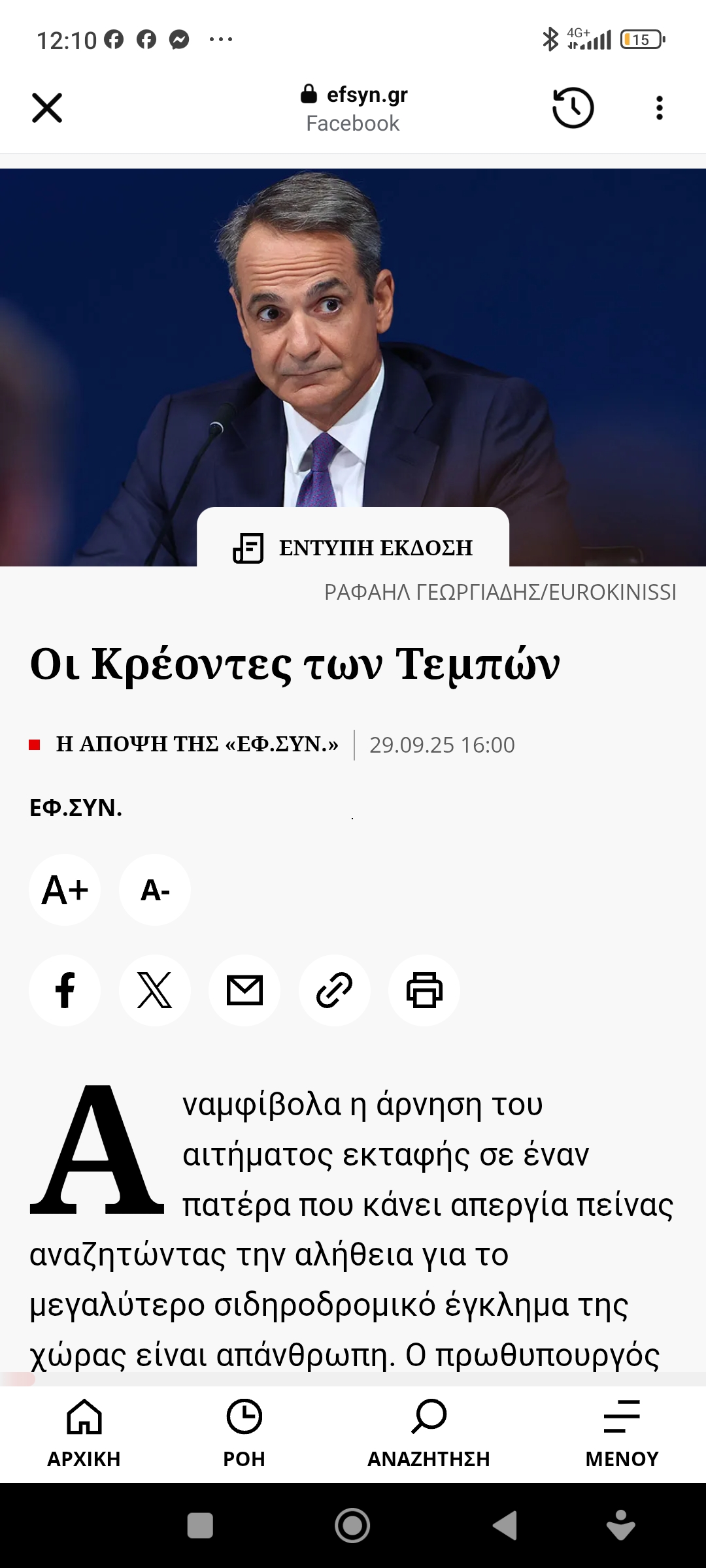
Task: Open the three-dot overflow menu
Action: pos(659,108)
